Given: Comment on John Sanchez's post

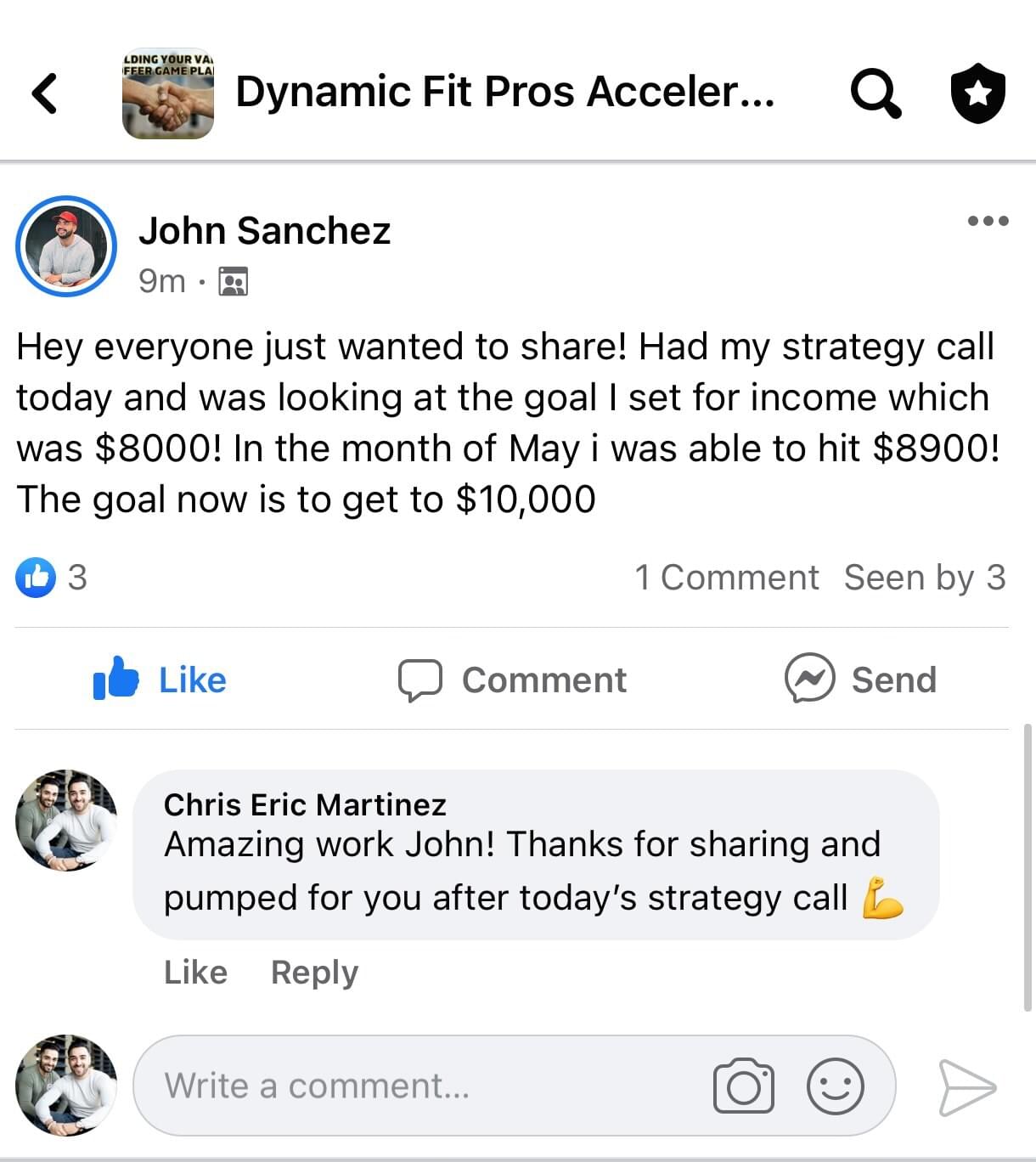Looking at the screenshot, I should [513, 680].
